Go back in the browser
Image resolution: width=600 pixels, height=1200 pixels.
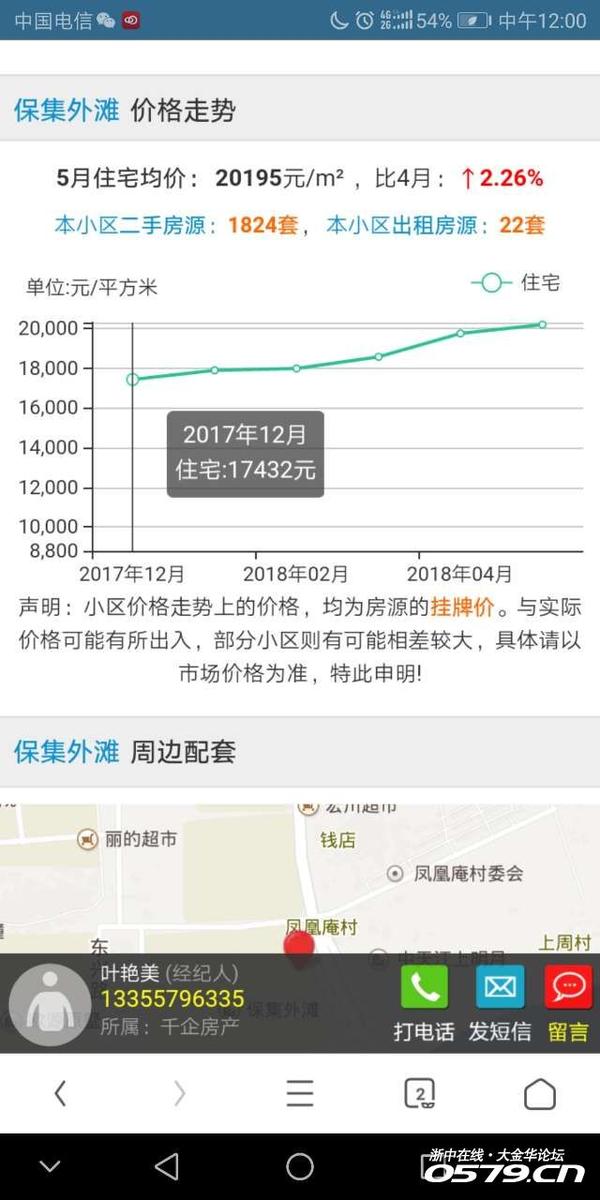point(60,1094)
